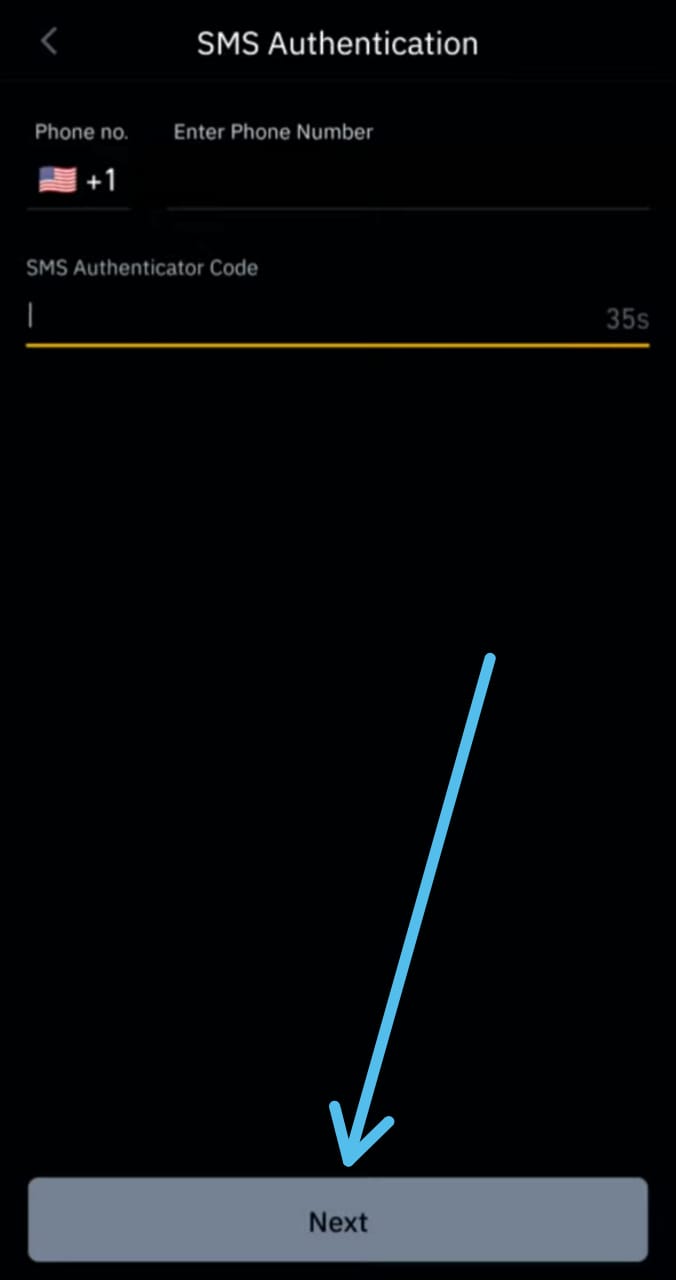Go back using the top-left arrow
The width and height of the screenshot is (676, 1280).
(x=49, y=42)
